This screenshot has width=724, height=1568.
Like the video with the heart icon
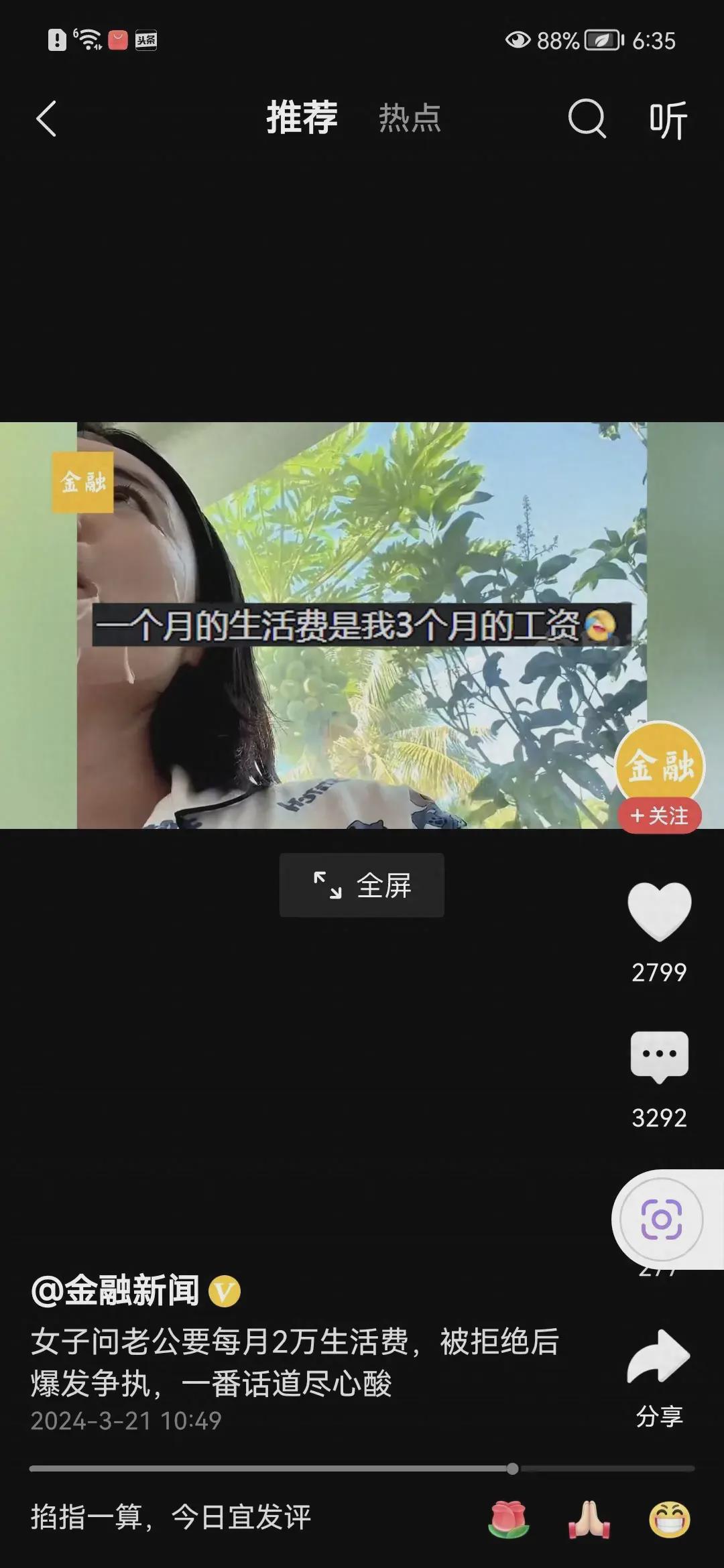point(659,911)
